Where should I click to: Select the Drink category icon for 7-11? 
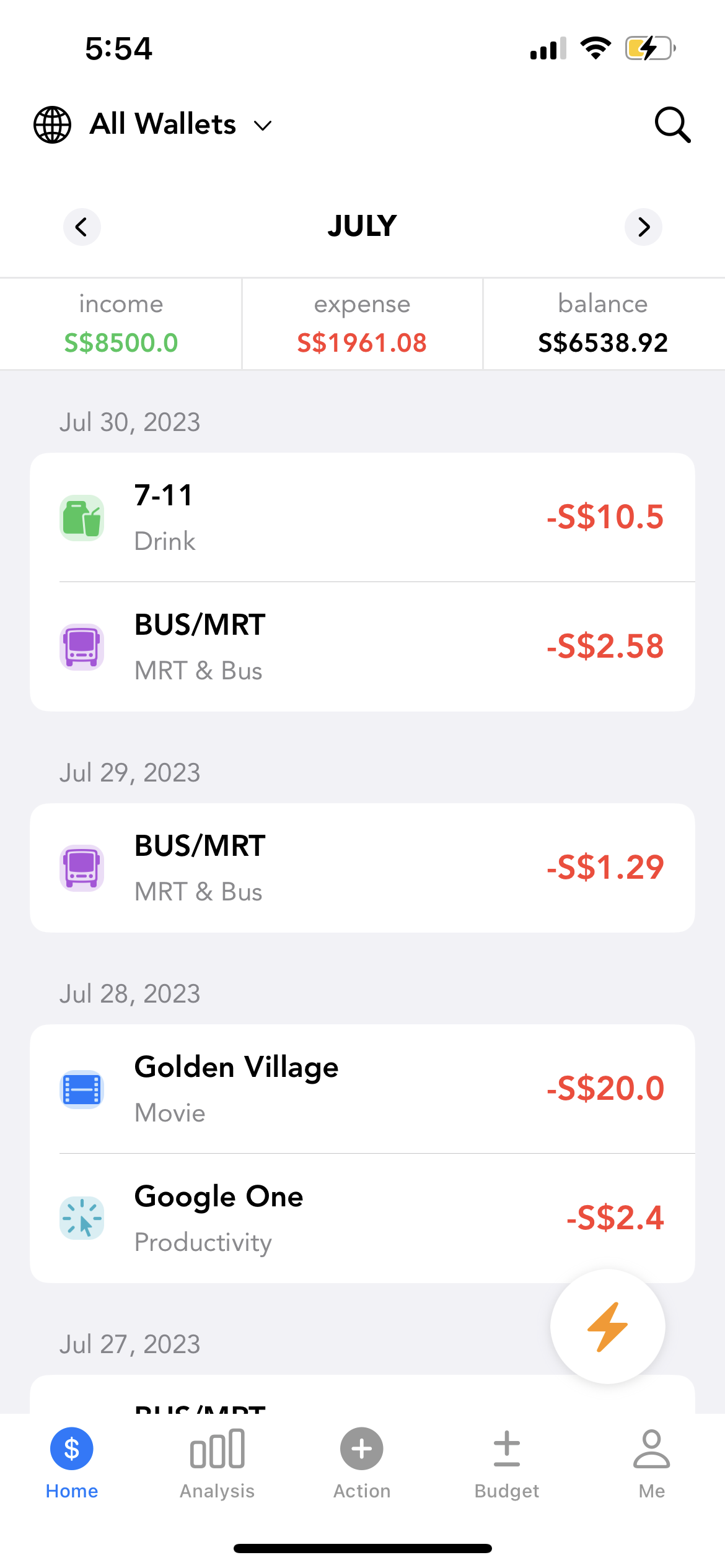point(82,517)
